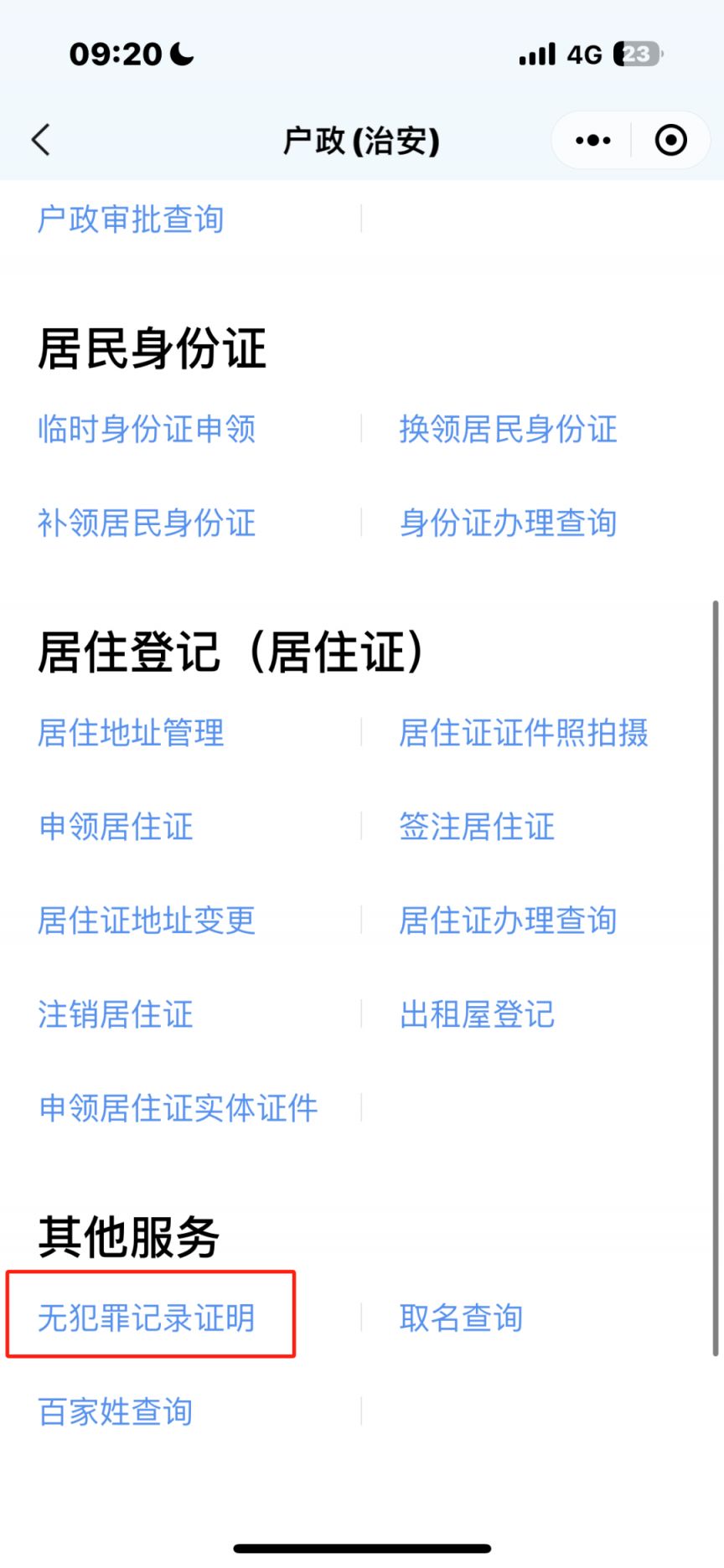This screenshot has width=724, height=1568.
Task: Open 户政审批查询
Action: coord(131,219)
